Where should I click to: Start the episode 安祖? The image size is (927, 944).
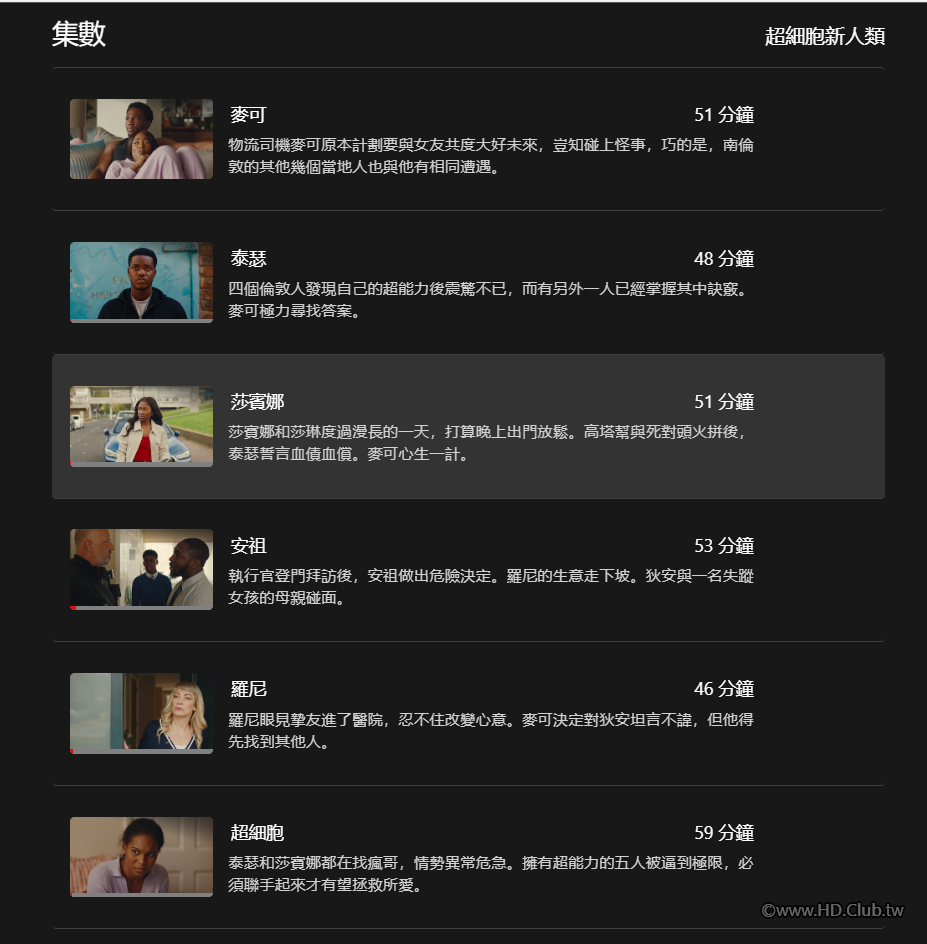point(141,569)
